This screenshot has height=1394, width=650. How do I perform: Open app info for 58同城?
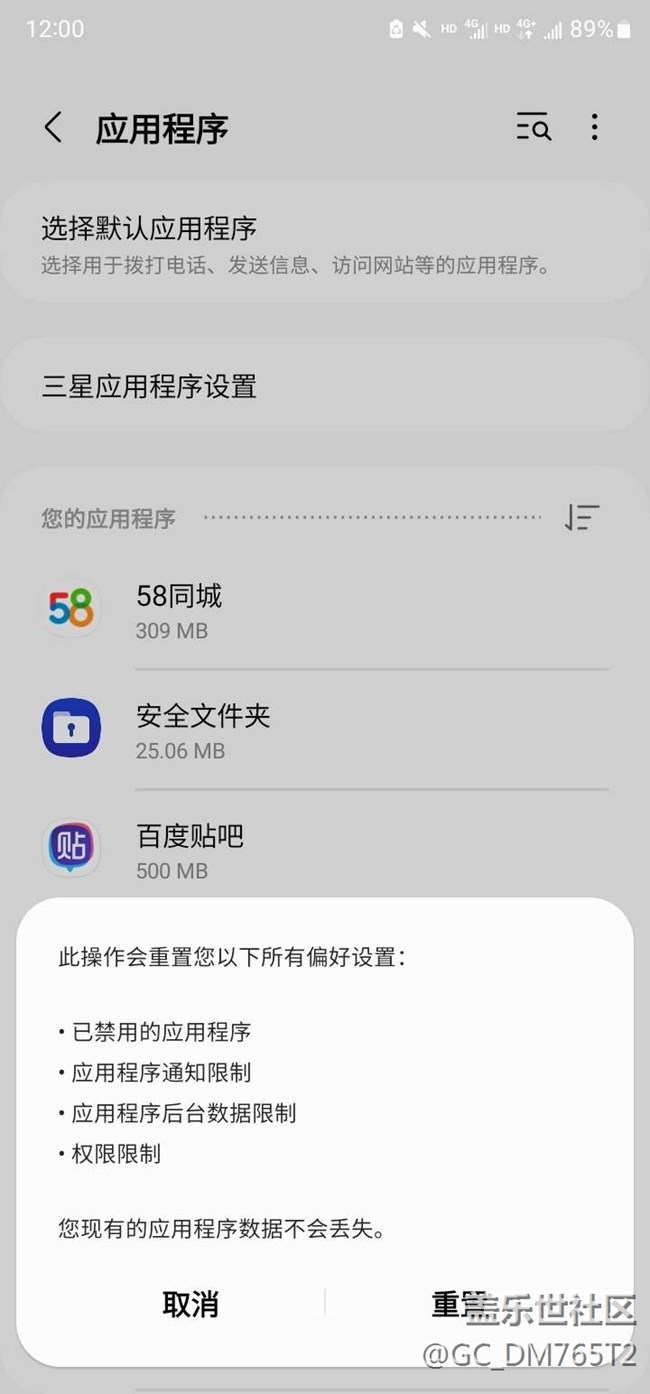(x=325, y=610)
